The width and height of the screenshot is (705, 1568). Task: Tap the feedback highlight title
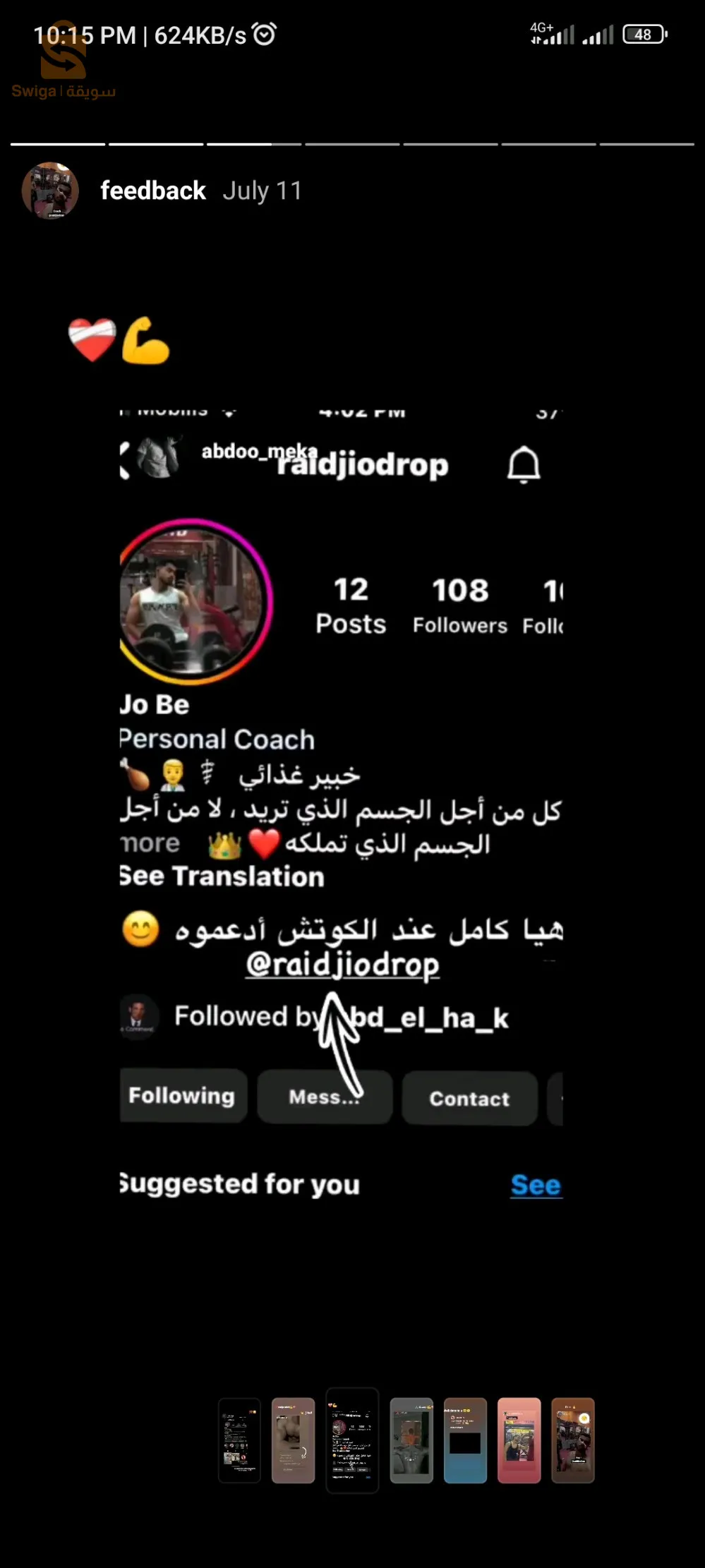coord(153,191)
